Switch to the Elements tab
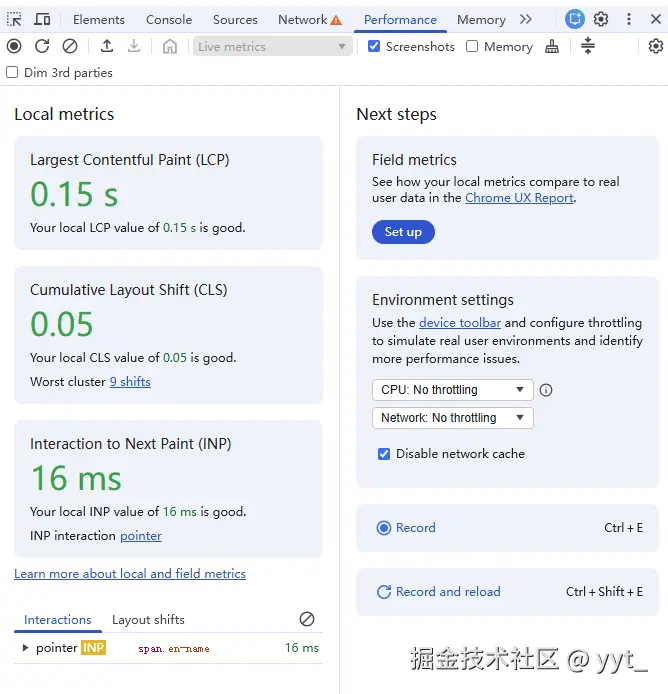 (99, 19)
